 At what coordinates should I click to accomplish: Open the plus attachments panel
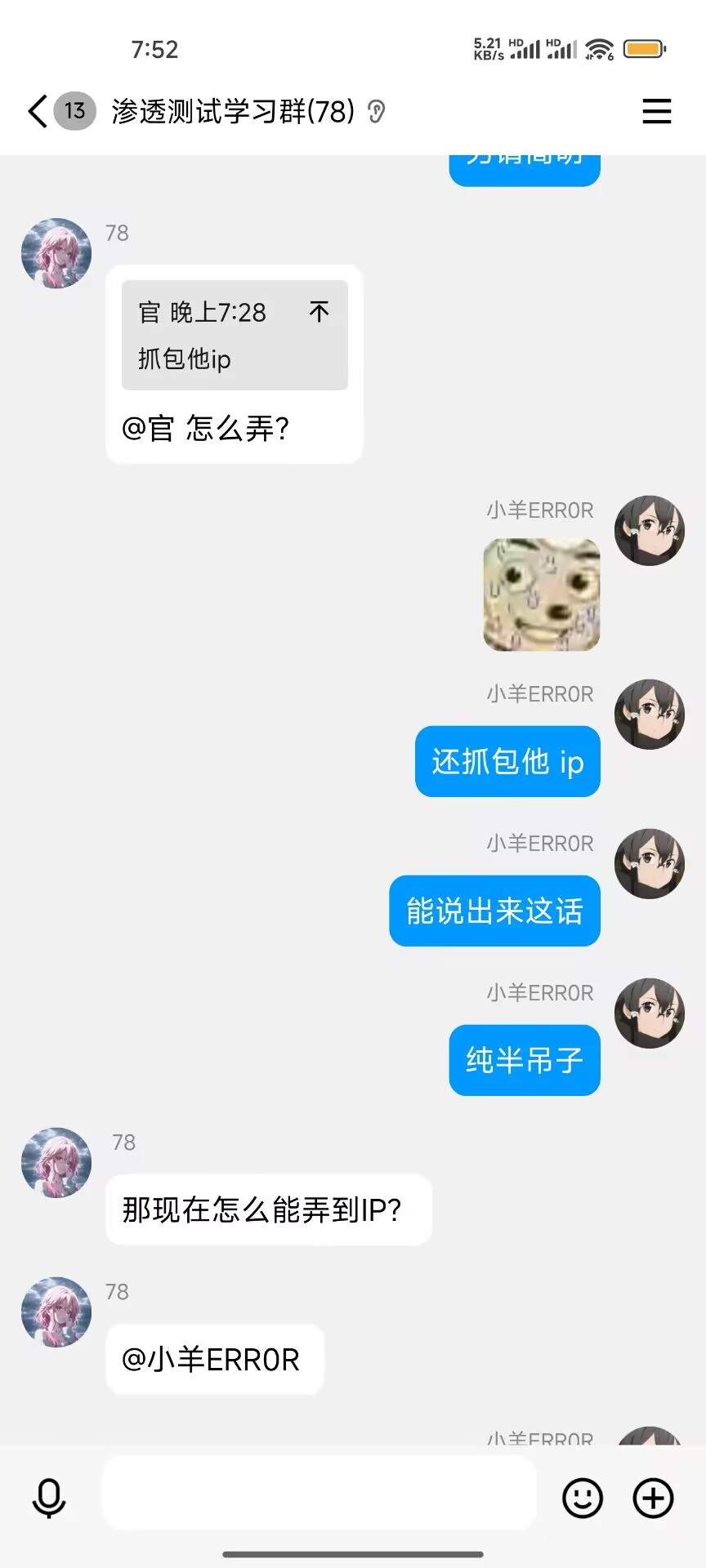pyautogui.click(x=654, y=1498)
